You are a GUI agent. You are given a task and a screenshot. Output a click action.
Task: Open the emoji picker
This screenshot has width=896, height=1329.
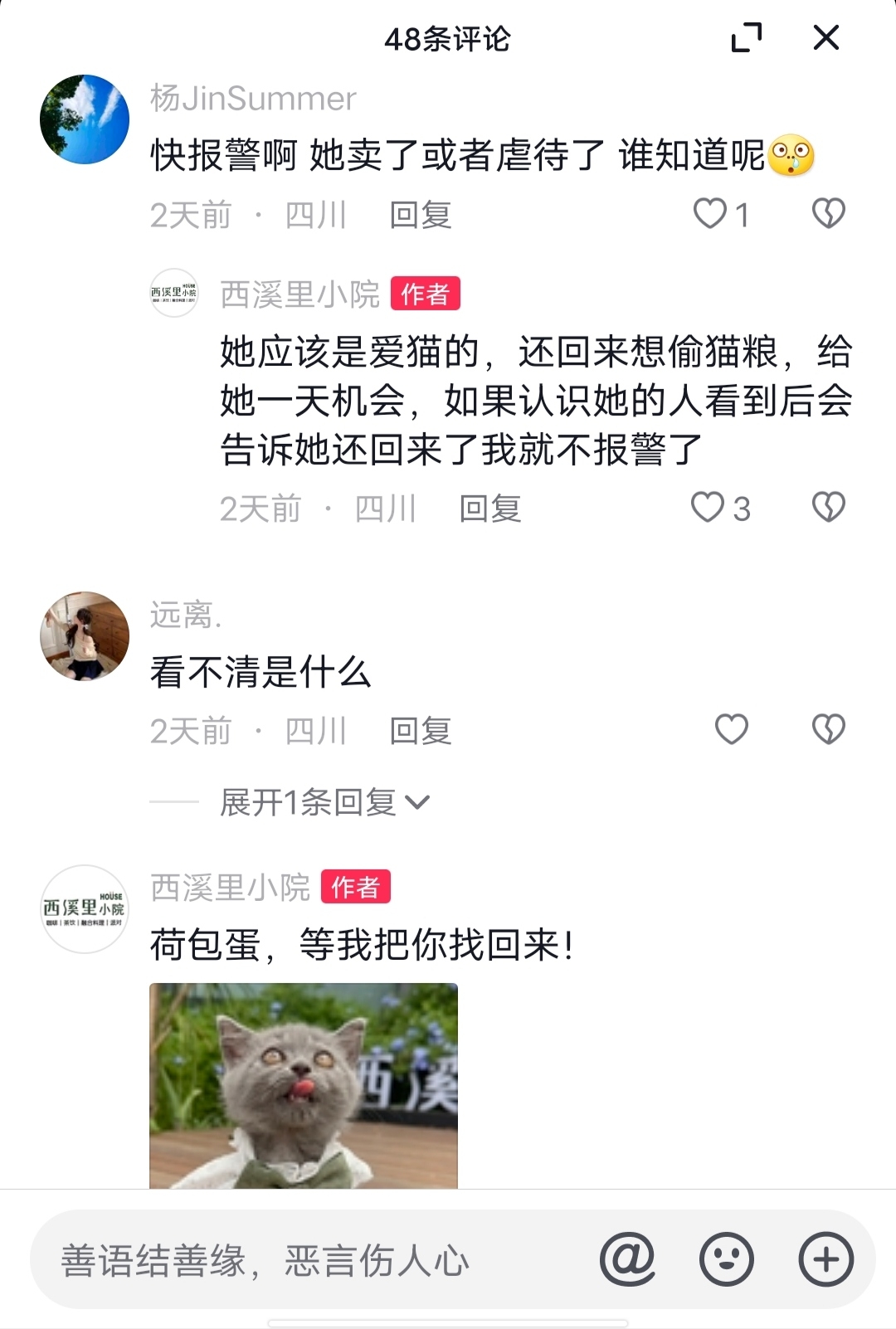[x=727, y=1259]
